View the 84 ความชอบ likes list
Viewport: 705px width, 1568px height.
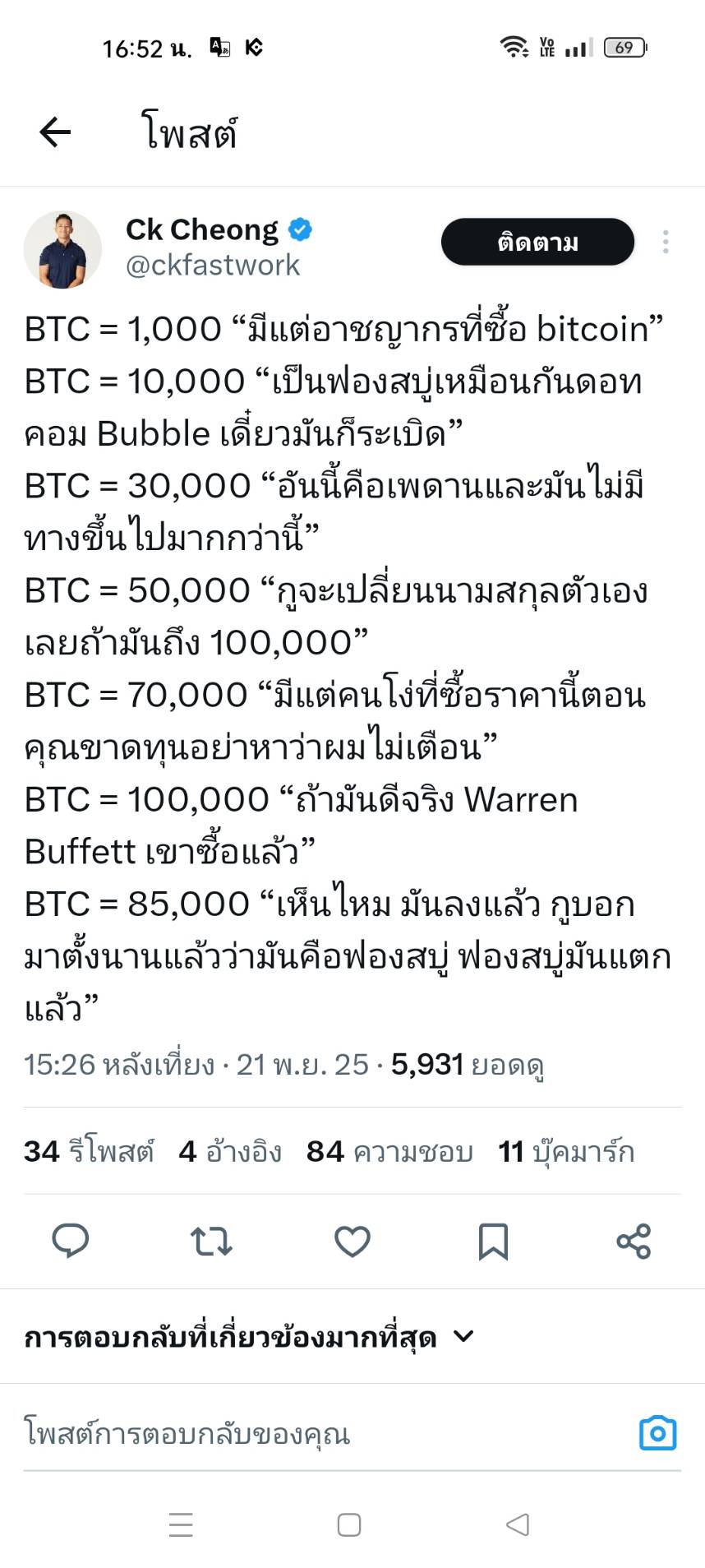(389, 1151)
